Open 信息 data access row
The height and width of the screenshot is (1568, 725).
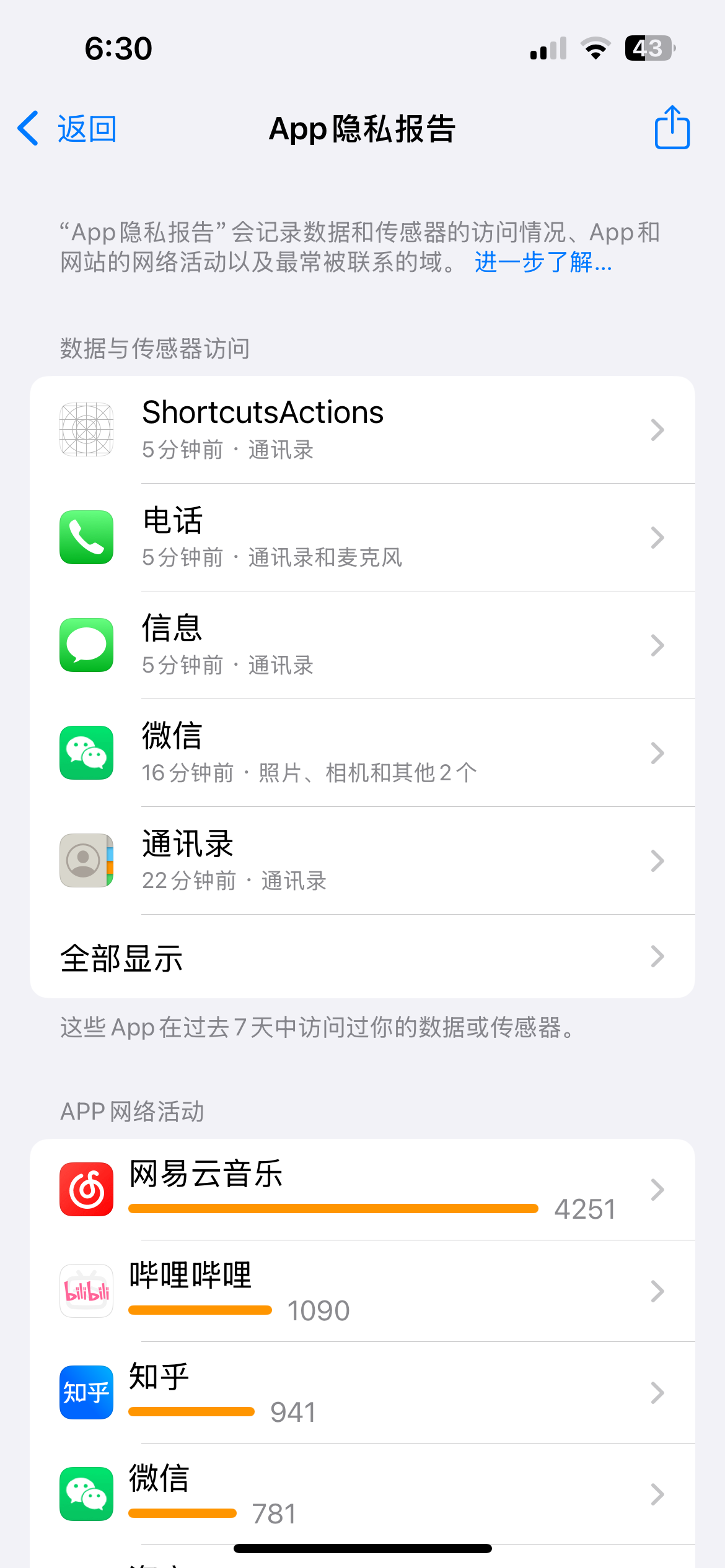pyautogui.click(x=362, y=645)
